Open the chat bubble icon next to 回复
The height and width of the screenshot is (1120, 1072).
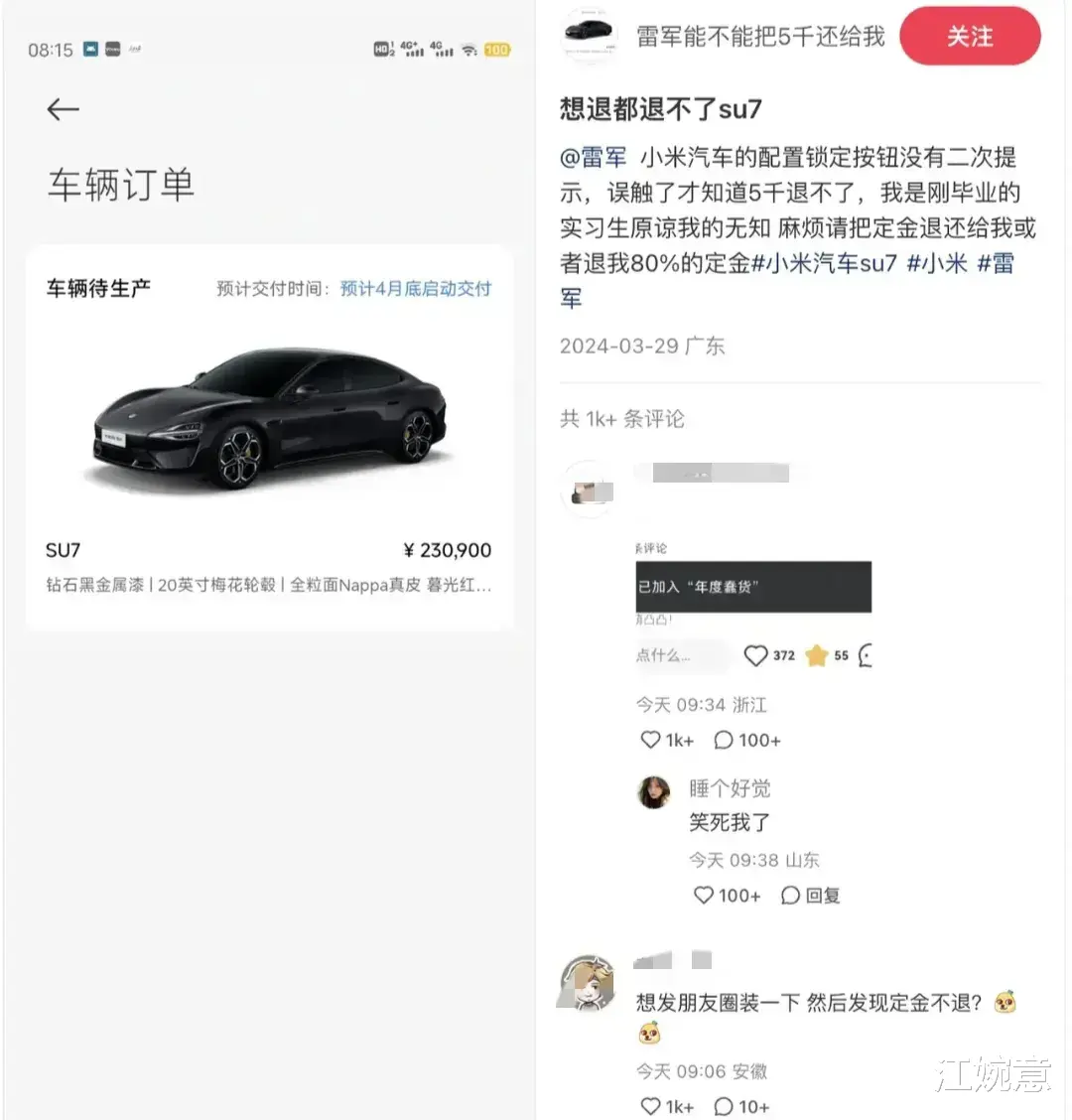coord(789,895)
